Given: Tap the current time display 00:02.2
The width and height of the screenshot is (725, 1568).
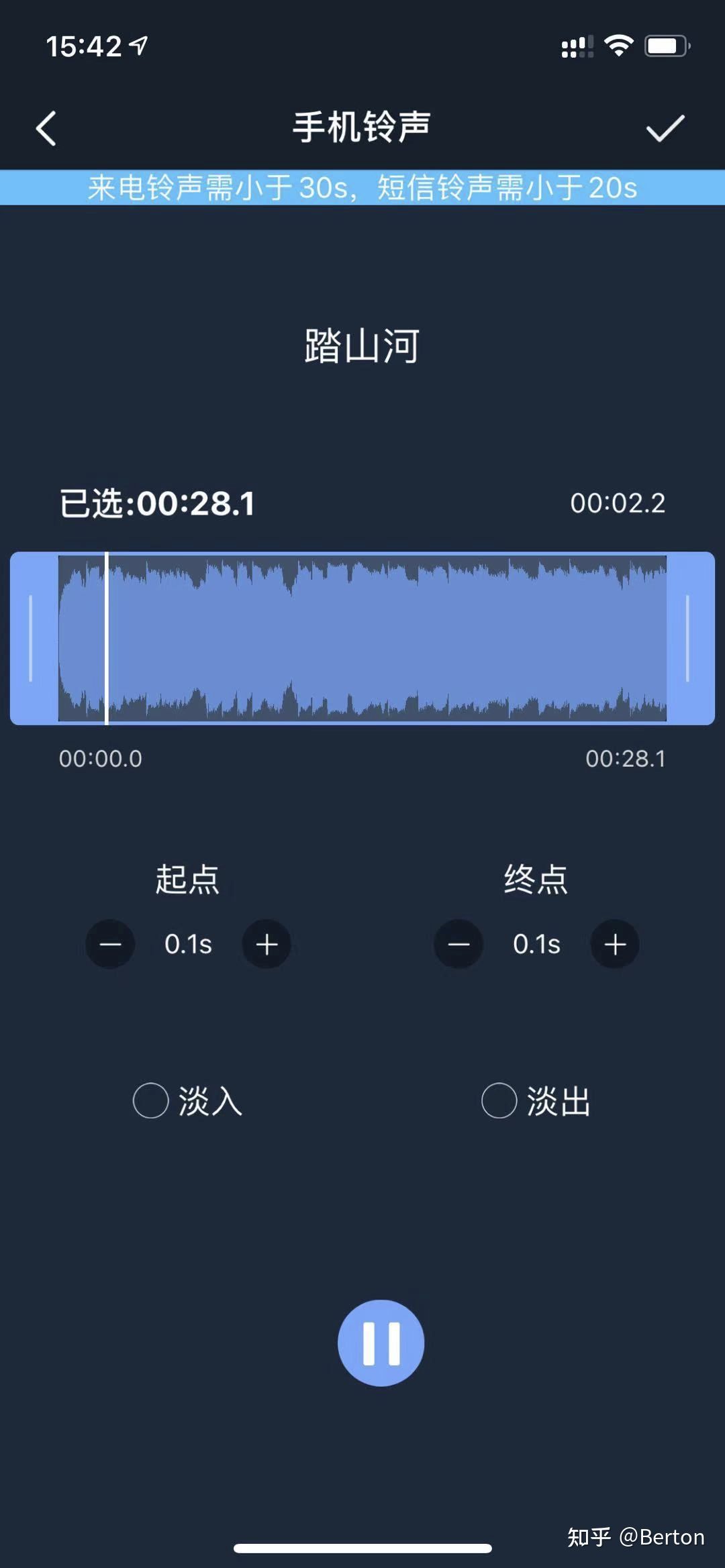Looking at the screenshot, I should tap(618, 503).
